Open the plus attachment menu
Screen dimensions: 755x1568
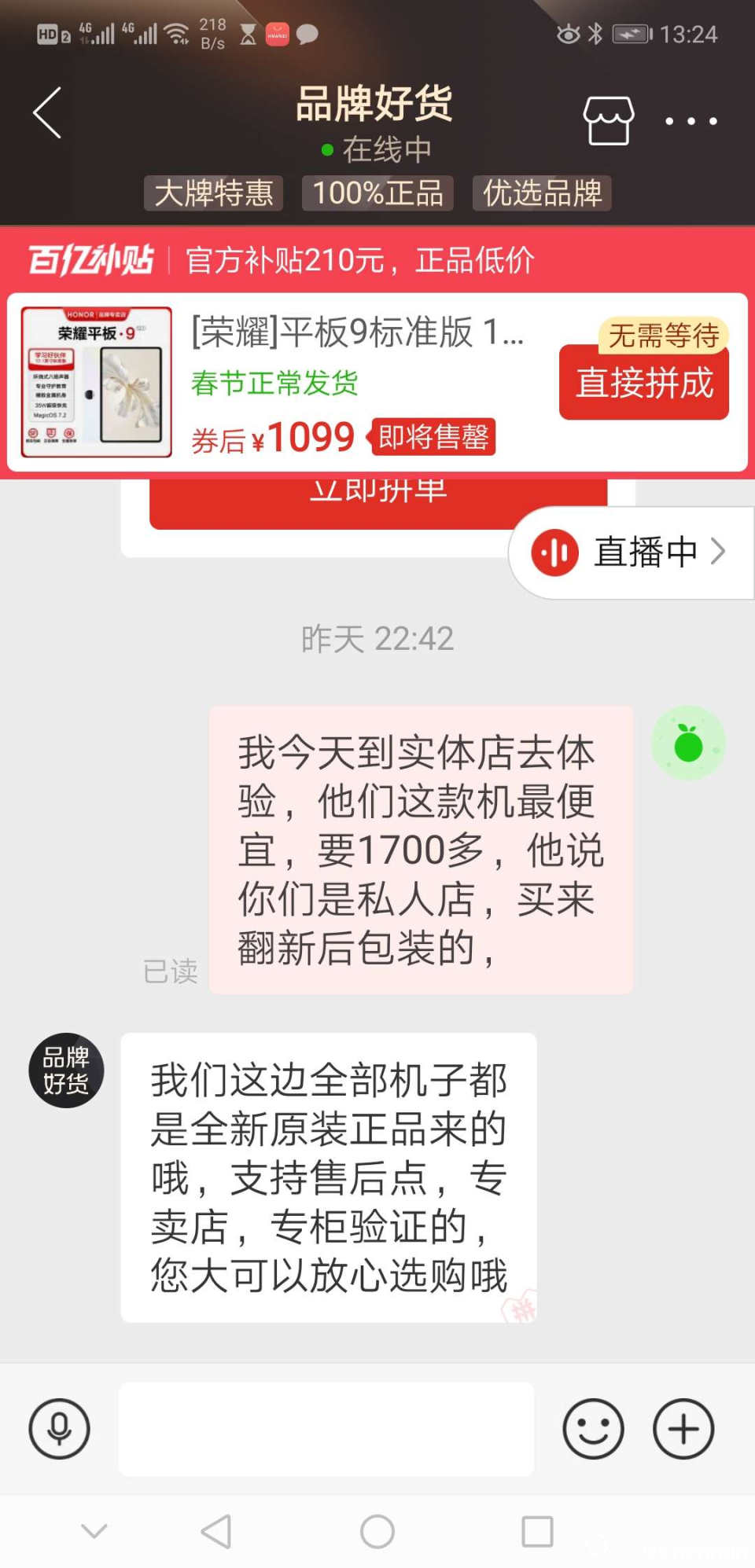(683, 1428)
